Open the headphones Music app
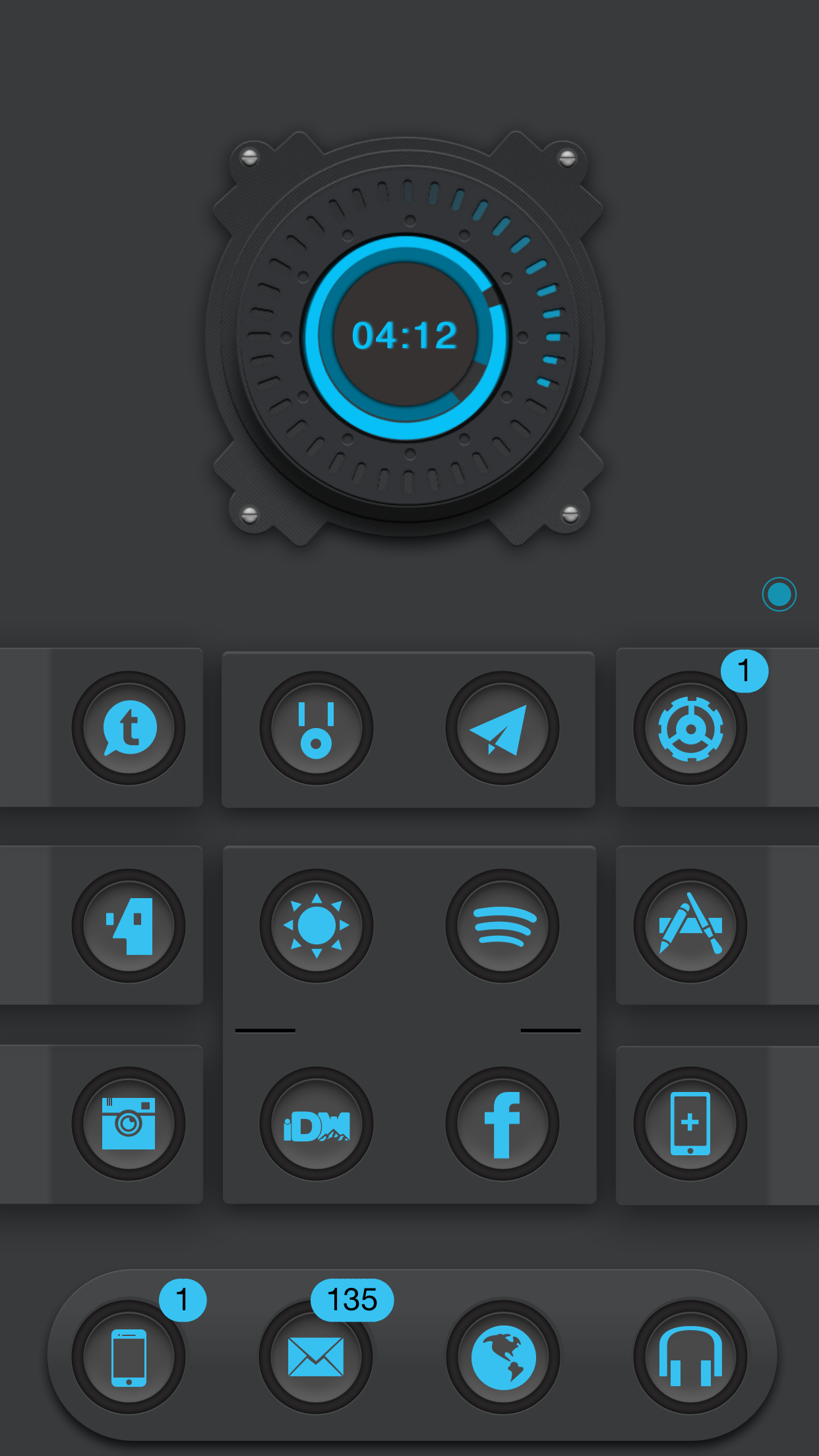The width and height of the screenshot is (819, 1456). coord(690,1357)
